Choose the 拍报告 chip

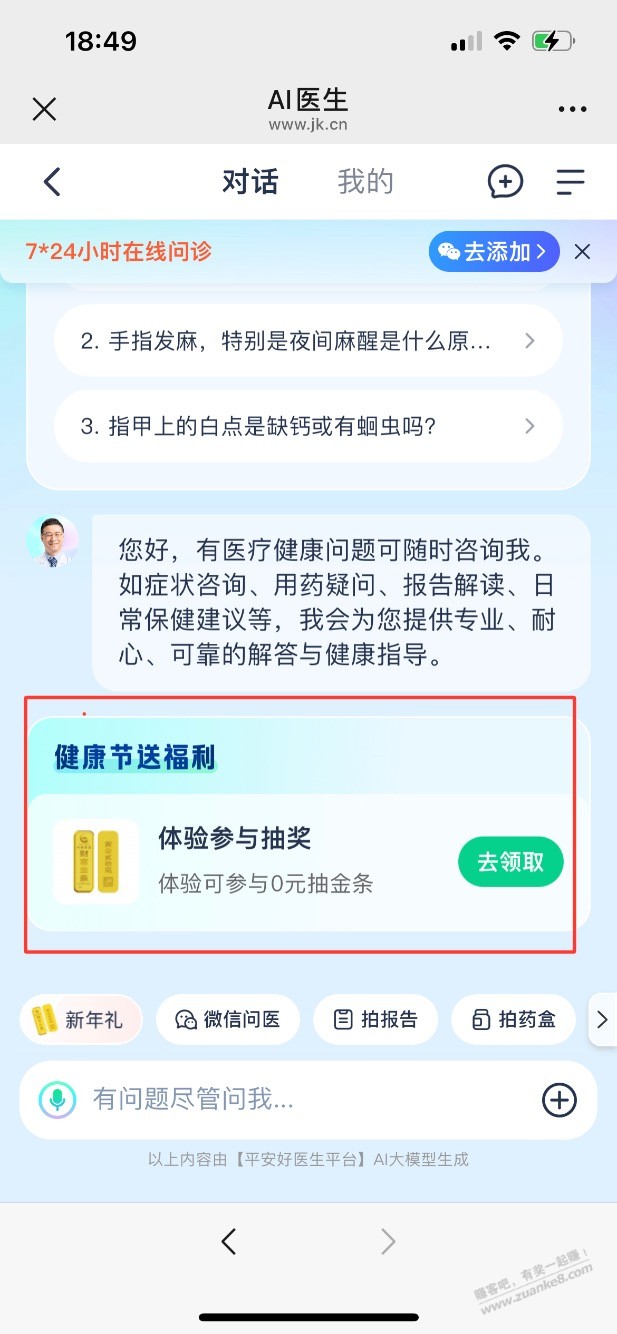tap(375, 1020)
